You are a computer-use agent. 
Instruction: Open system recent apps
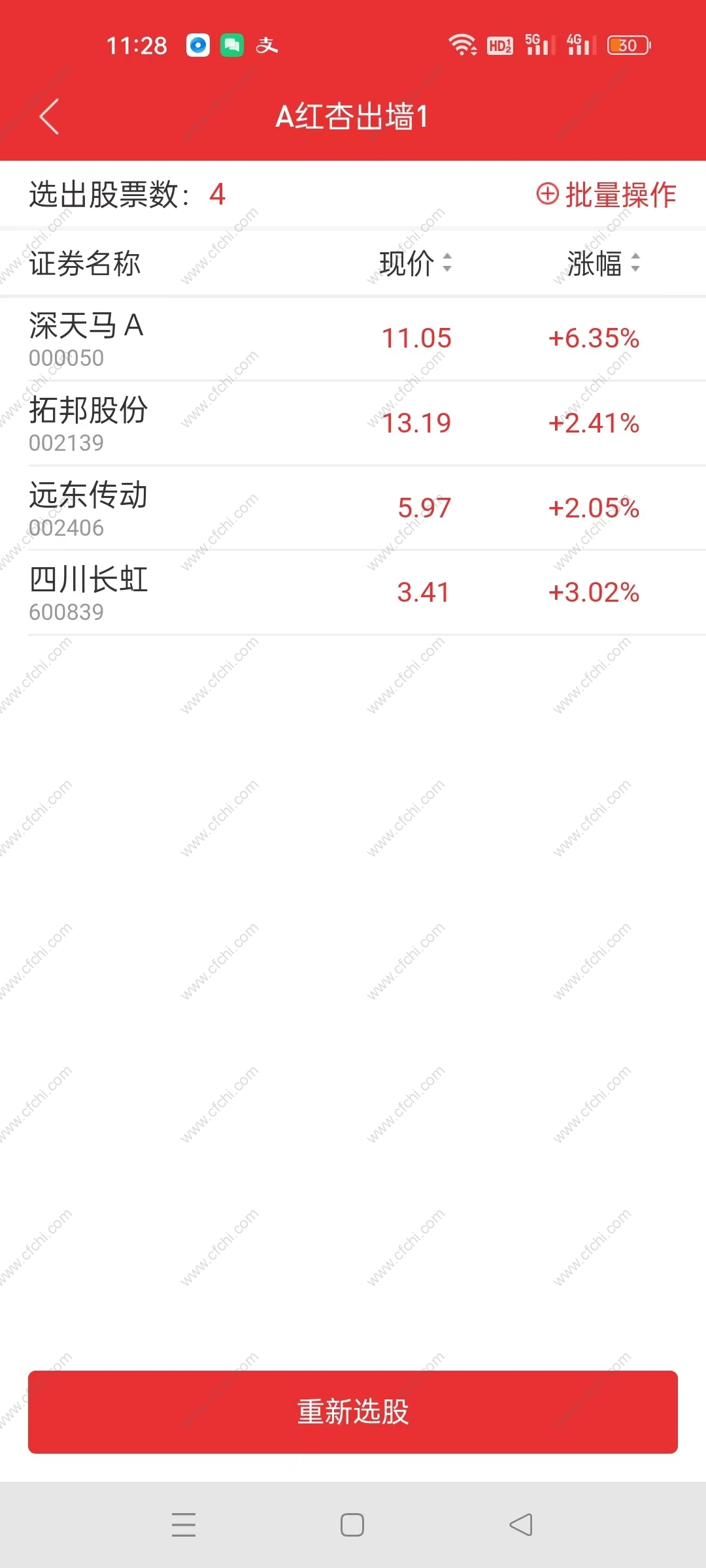(184, 1525)
